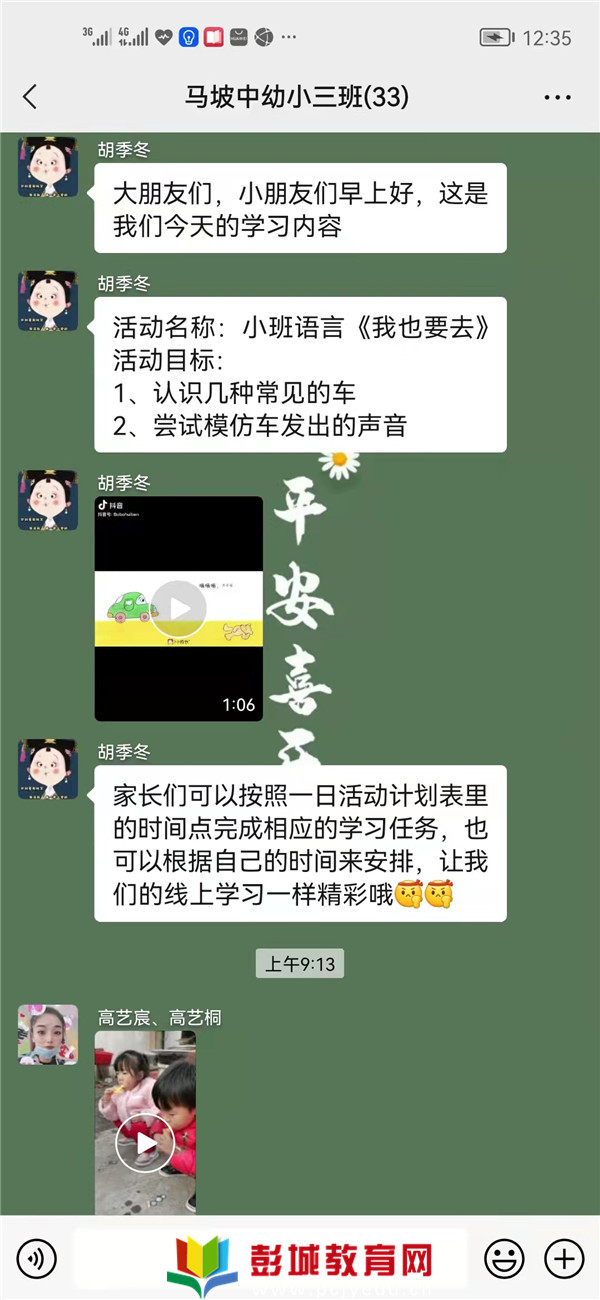Open the plus attachment menu
The width and height of the screenshot is (600, 1300).
(x=563, y=1257)
